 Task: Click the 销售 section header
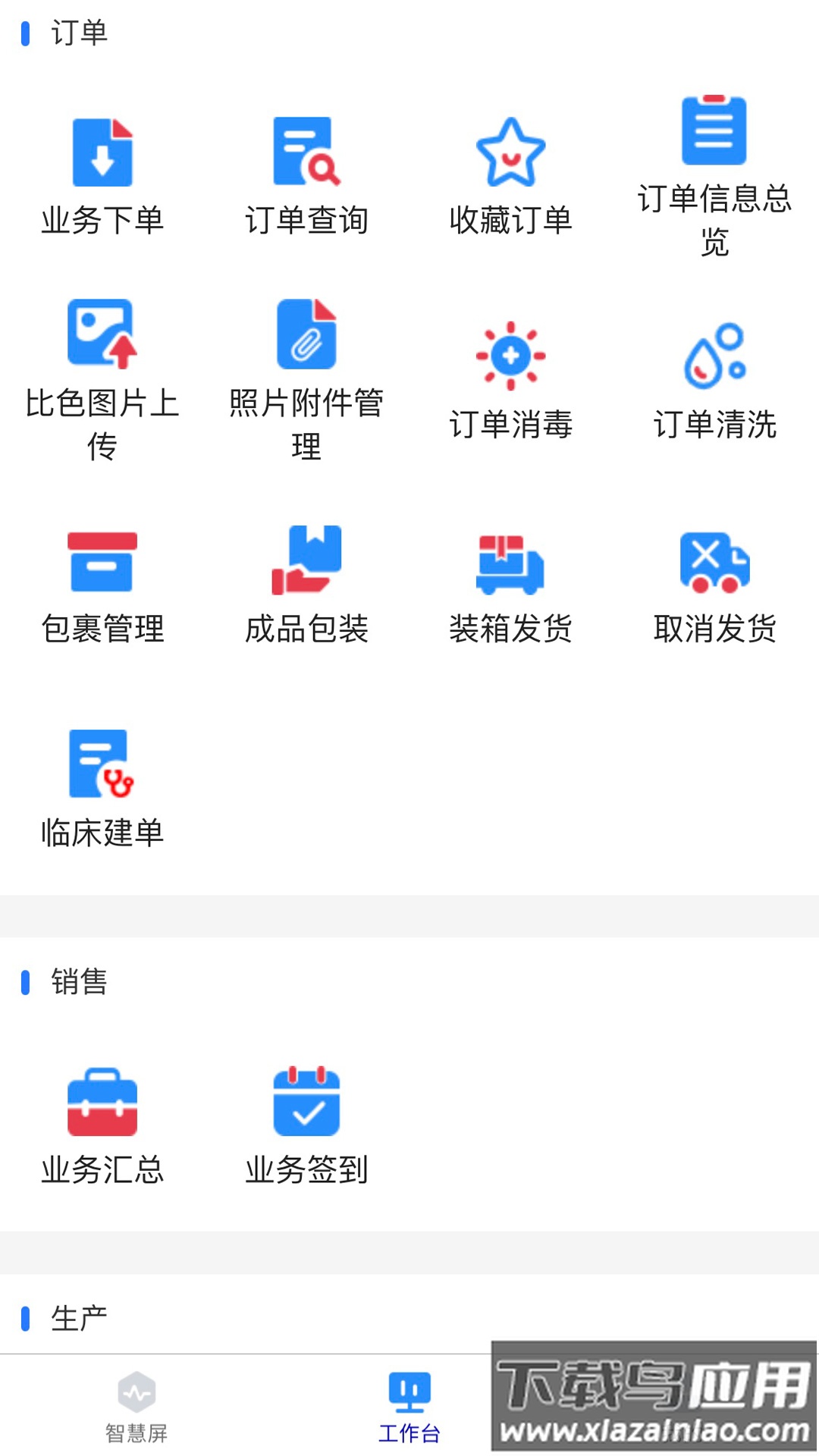78,982
